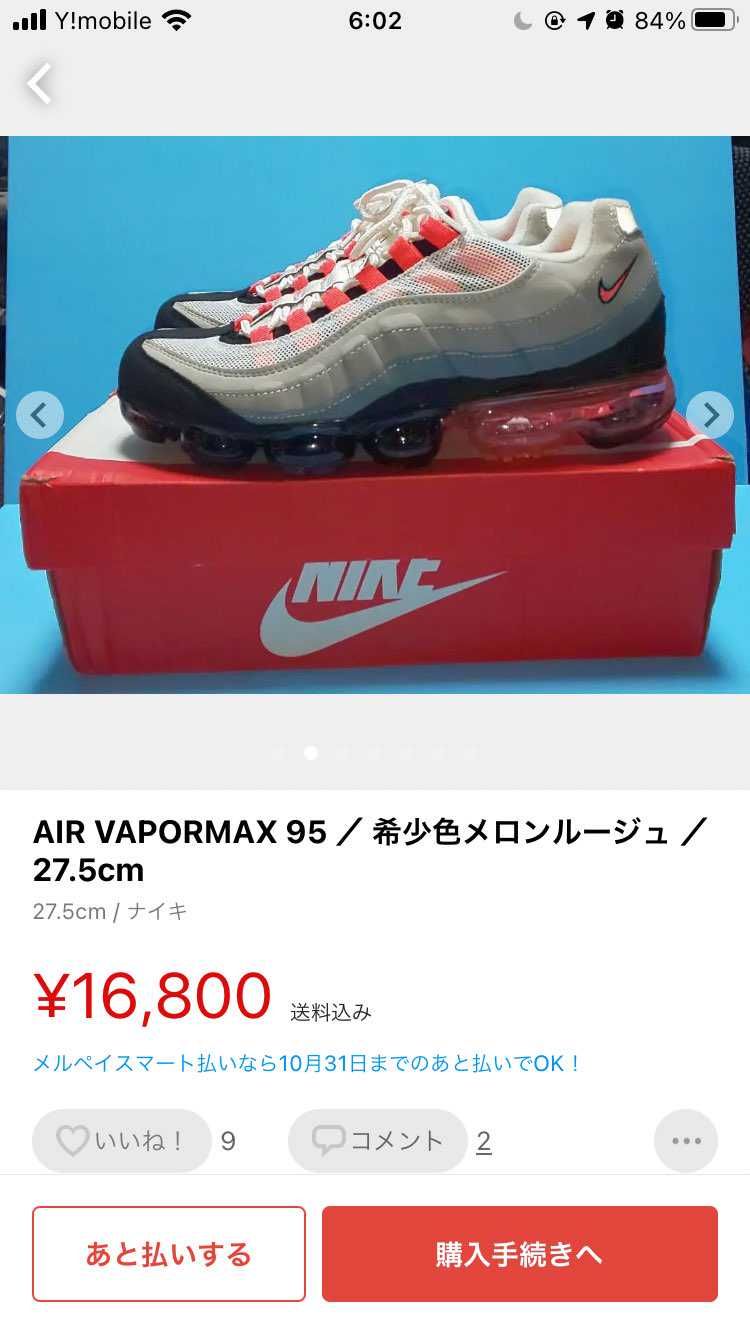
Task: Select the right arrow to view next photo
Action: [x=710, y=414]
